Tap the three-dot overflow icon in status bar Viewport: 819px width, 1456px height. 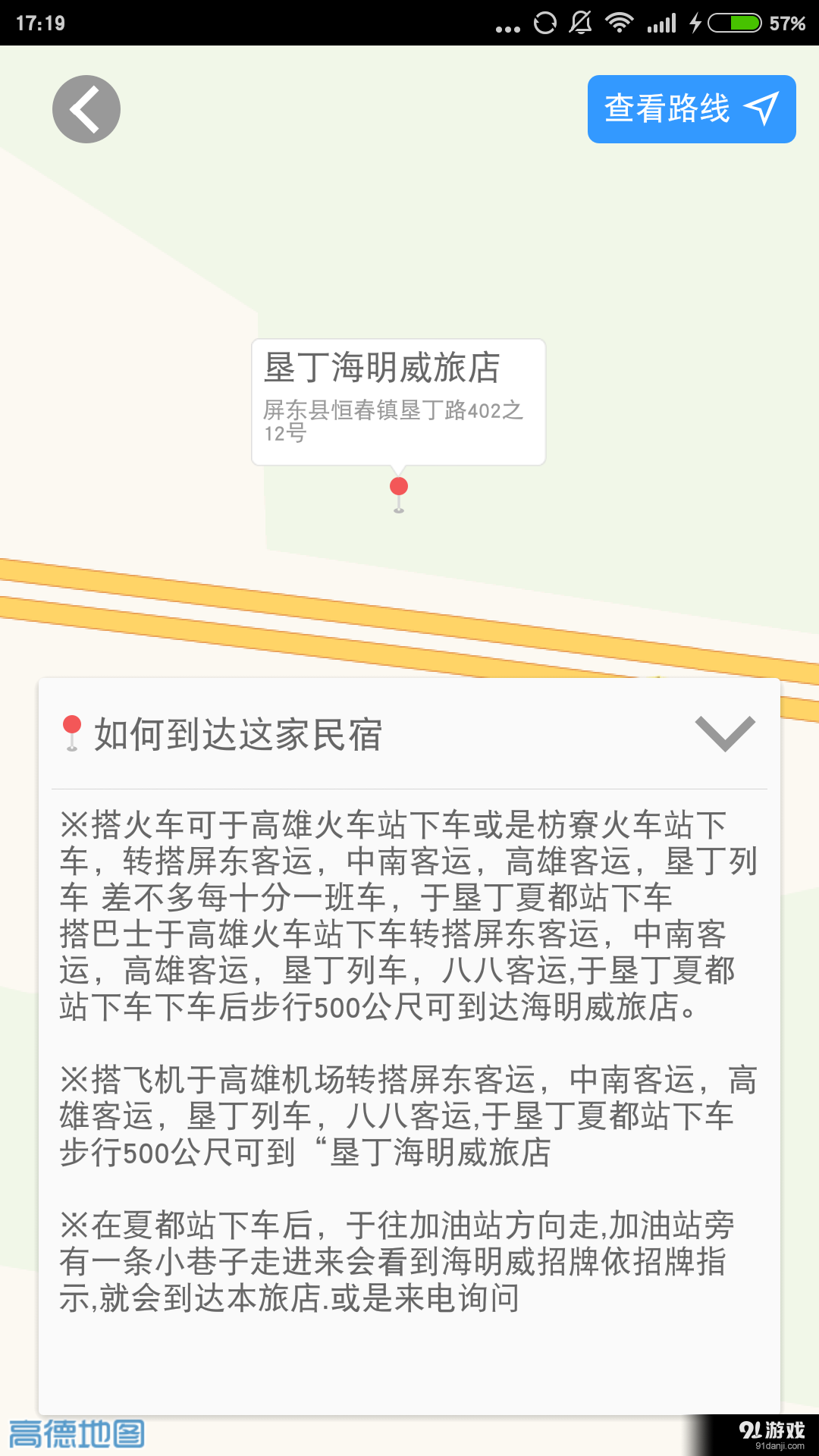(x=507, y=25)
